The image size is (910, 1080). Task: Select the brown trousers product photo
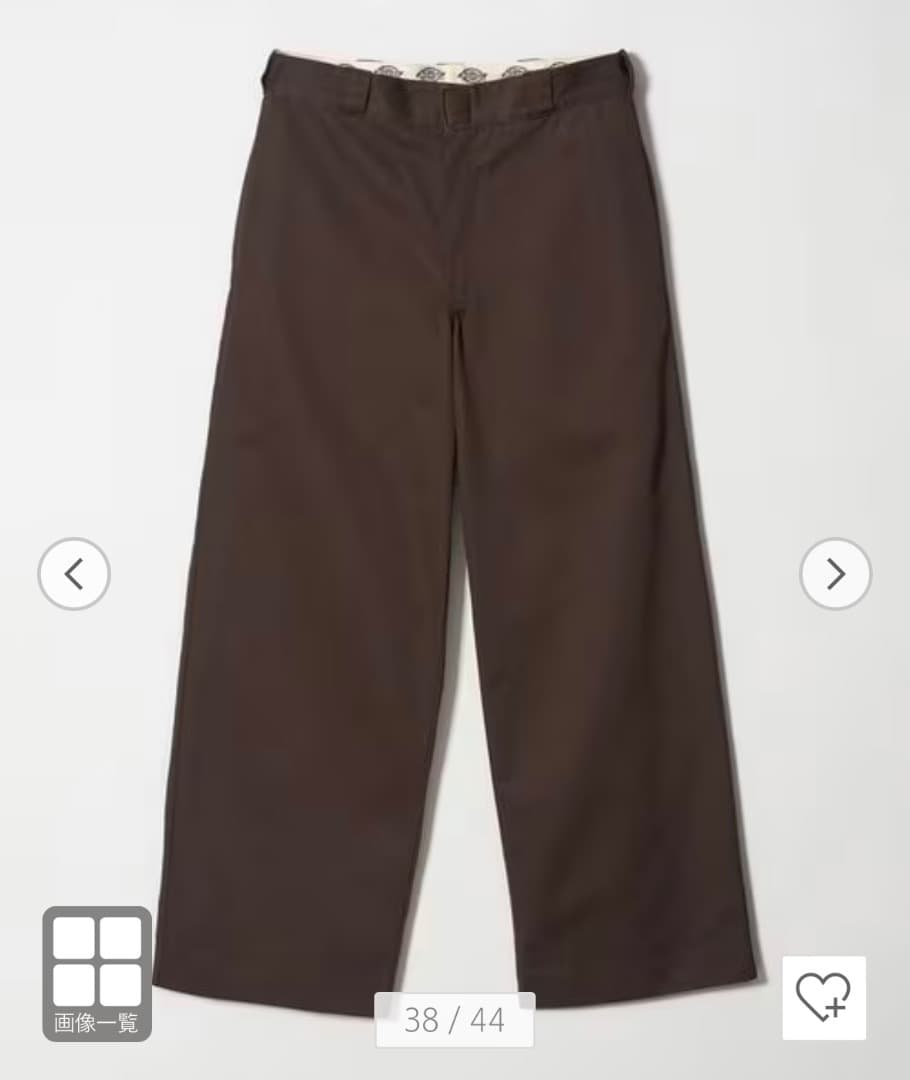455,500
